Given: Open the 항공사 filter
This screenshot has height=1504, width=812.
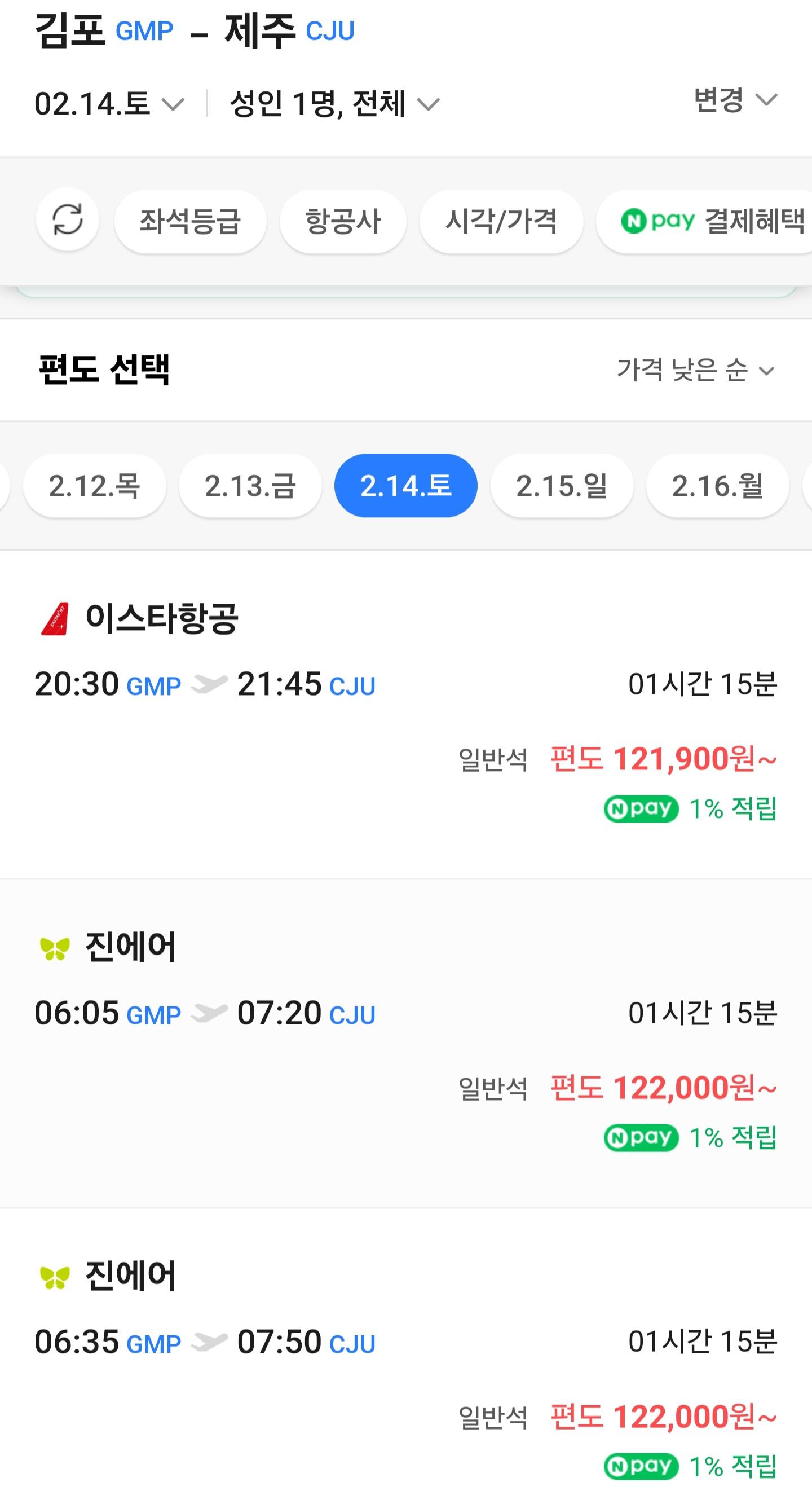Looking at the screenshot, I should click(342, 222).
